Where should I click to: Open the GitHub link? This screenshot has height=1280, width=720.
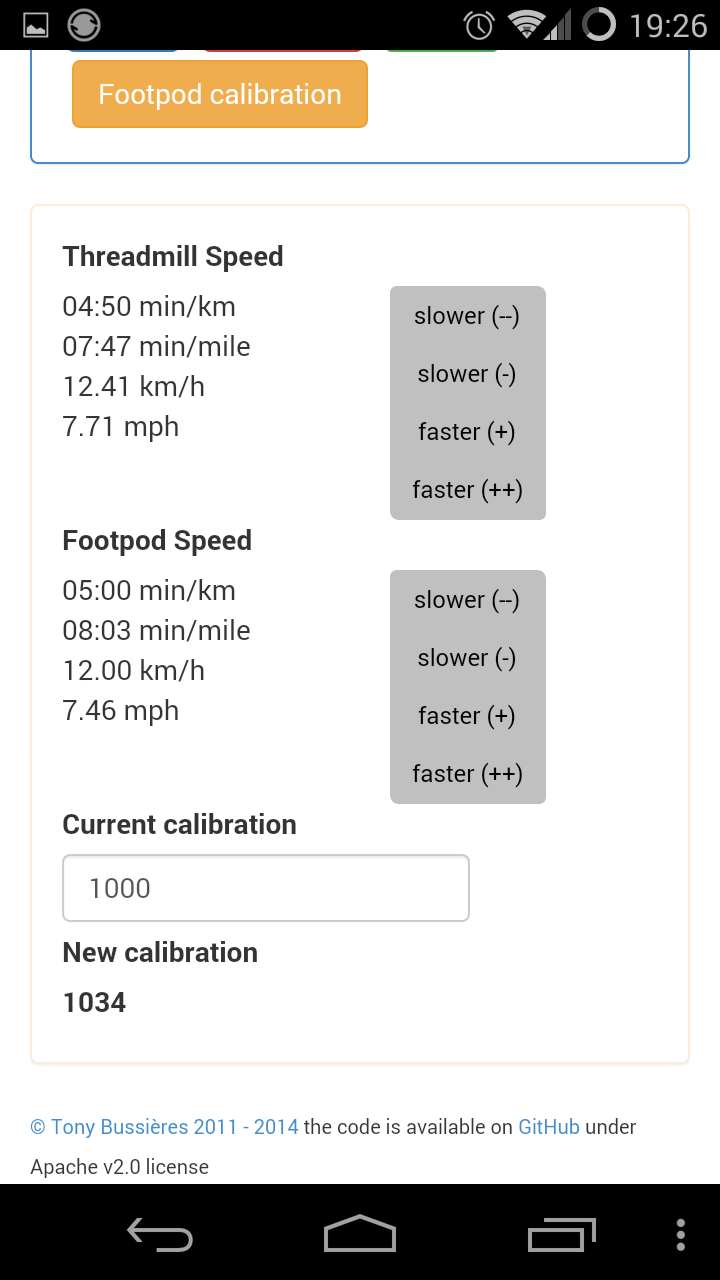[549, 1127]
